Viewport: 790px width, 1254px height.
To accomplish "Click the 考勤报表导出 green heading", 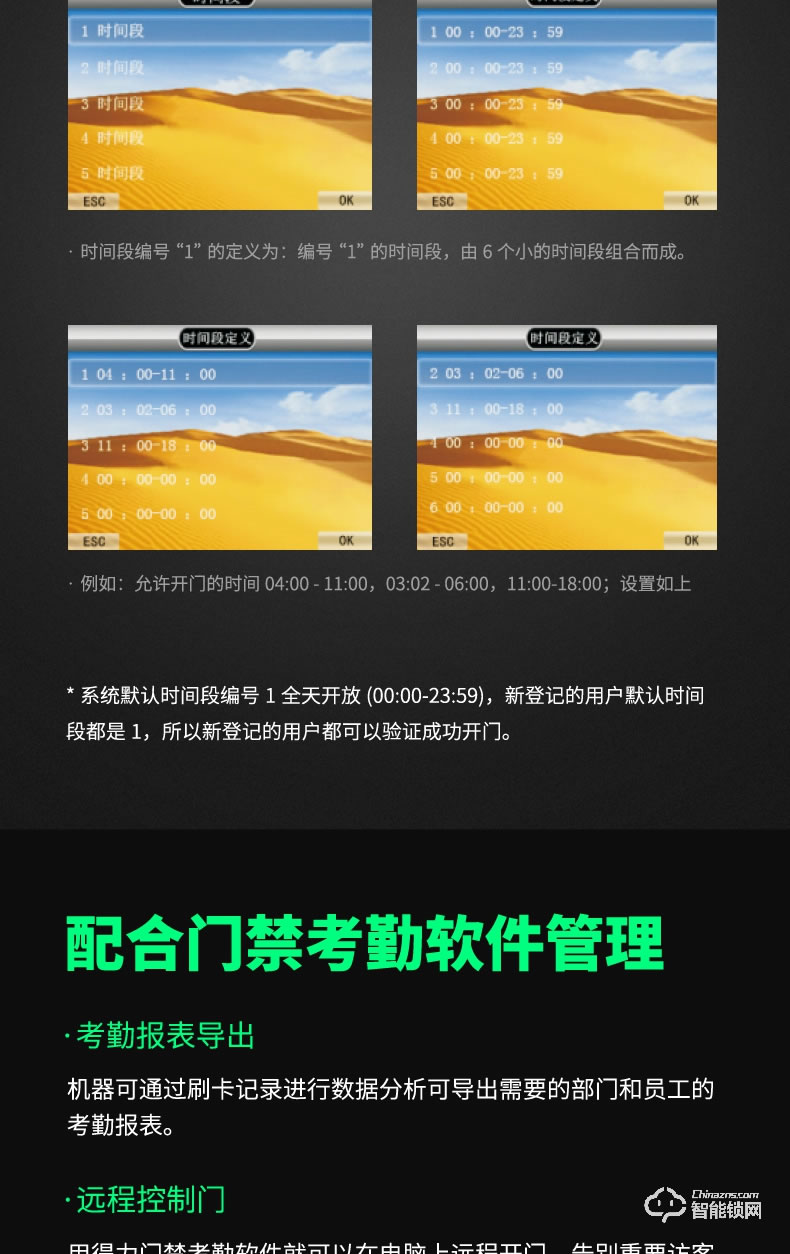I will pos(164,1036).
